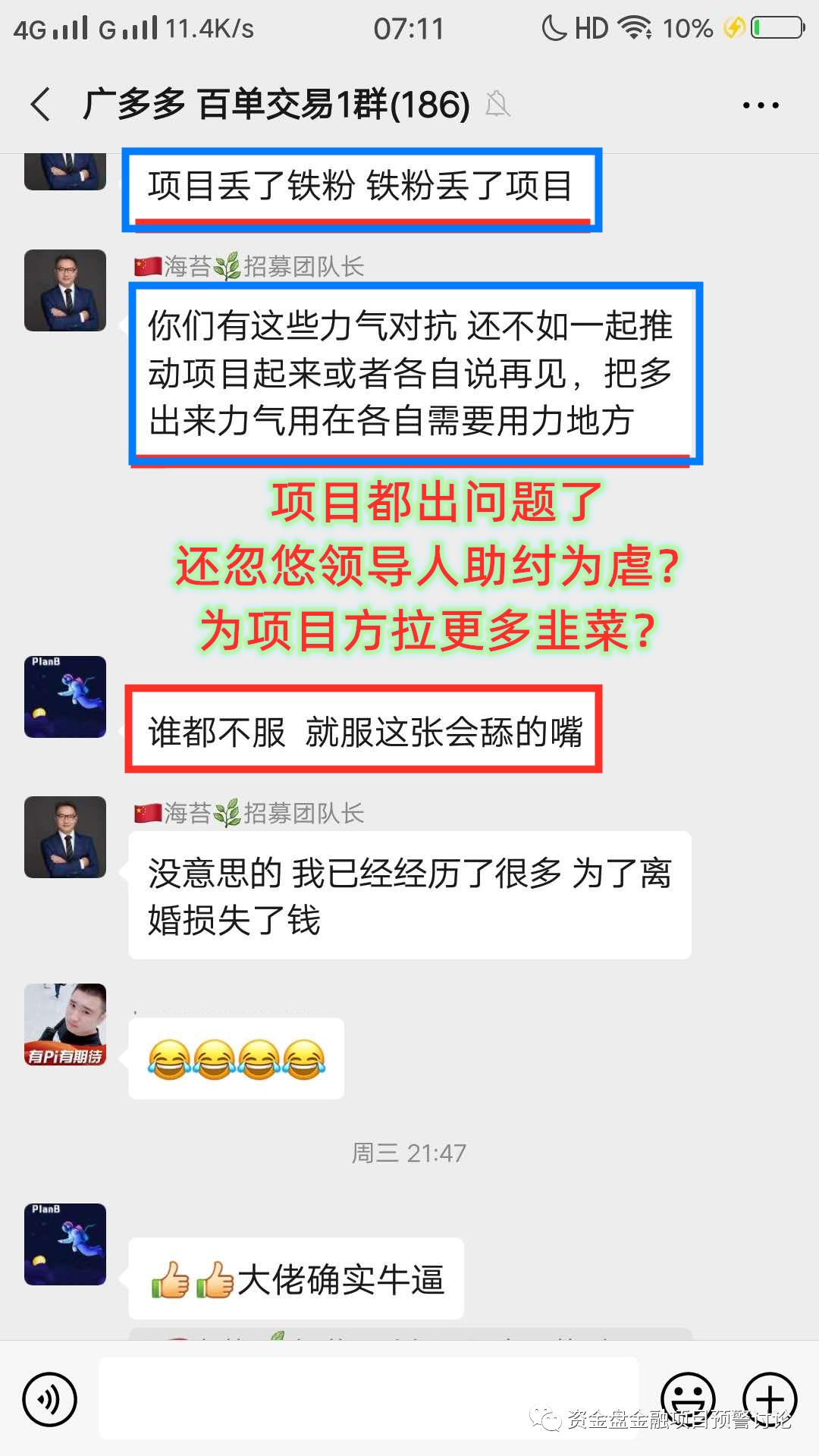Open the plus attachments panel
The image size is (819, 1456).
769,1399
